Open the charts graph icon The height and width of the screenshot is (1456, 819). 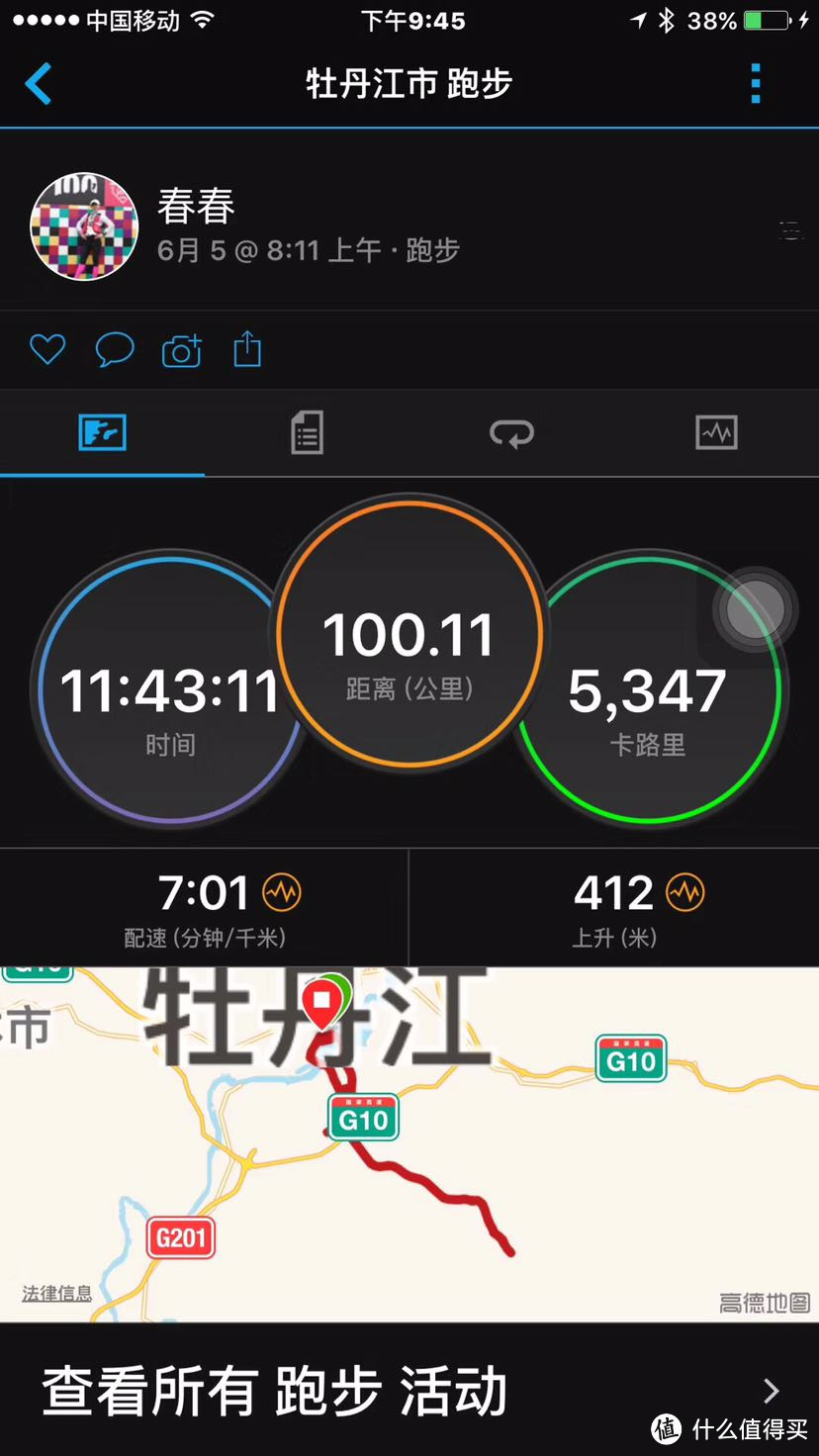pos(716,432)
